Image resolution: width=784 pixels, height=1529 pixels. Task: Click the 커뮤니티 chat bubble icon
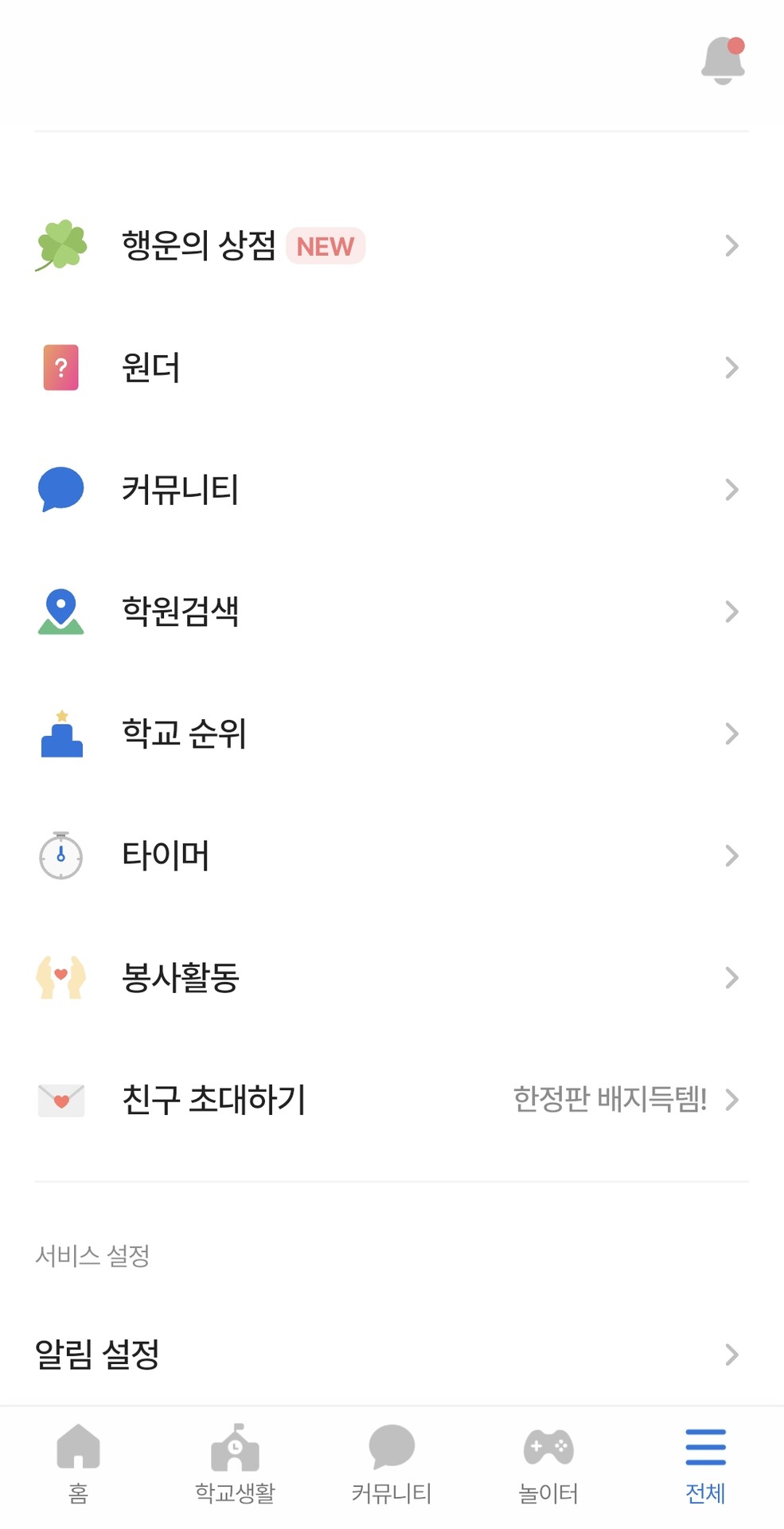click(60, 490)
